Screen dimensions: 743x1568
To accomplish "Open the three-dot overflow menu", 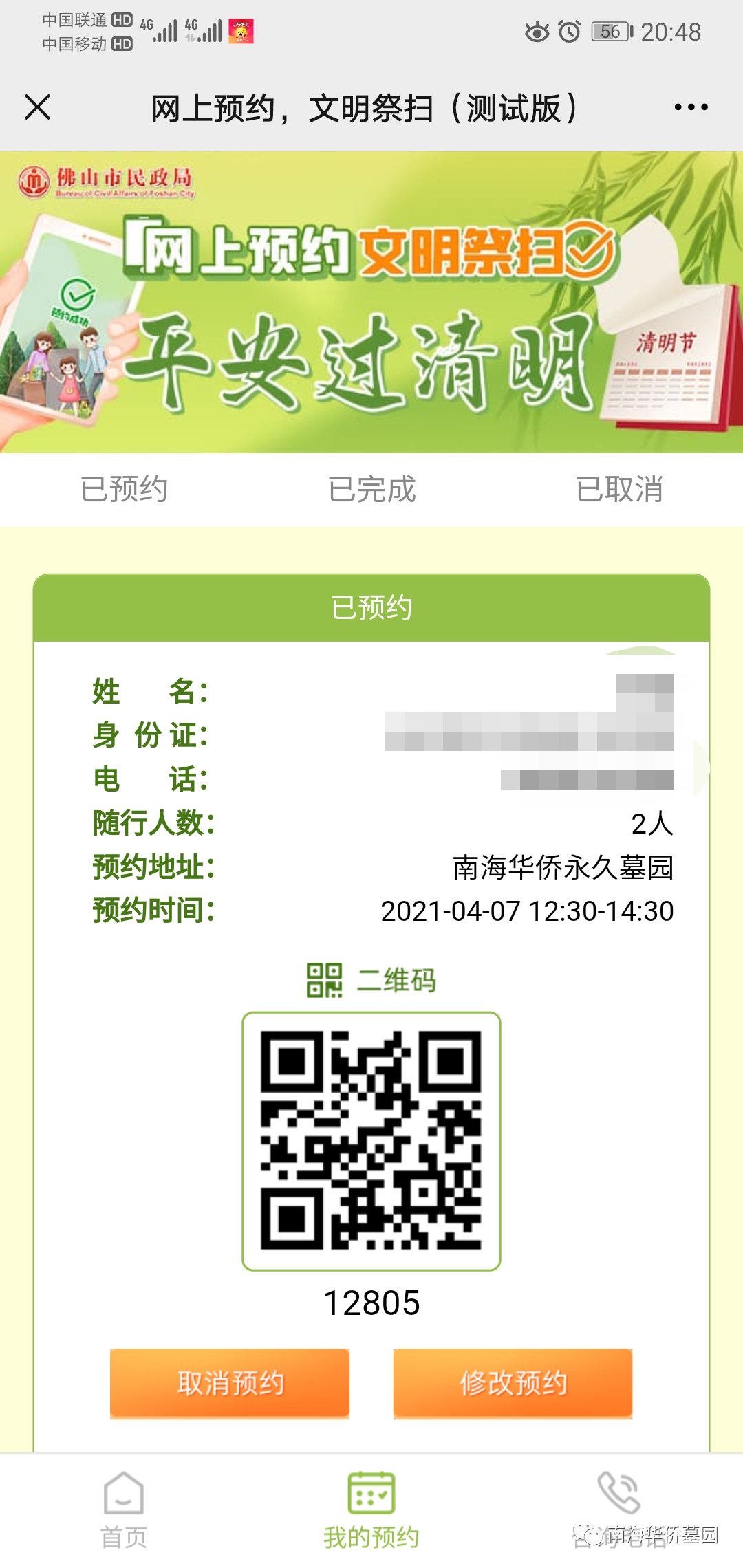I will (x=691, y=107).
